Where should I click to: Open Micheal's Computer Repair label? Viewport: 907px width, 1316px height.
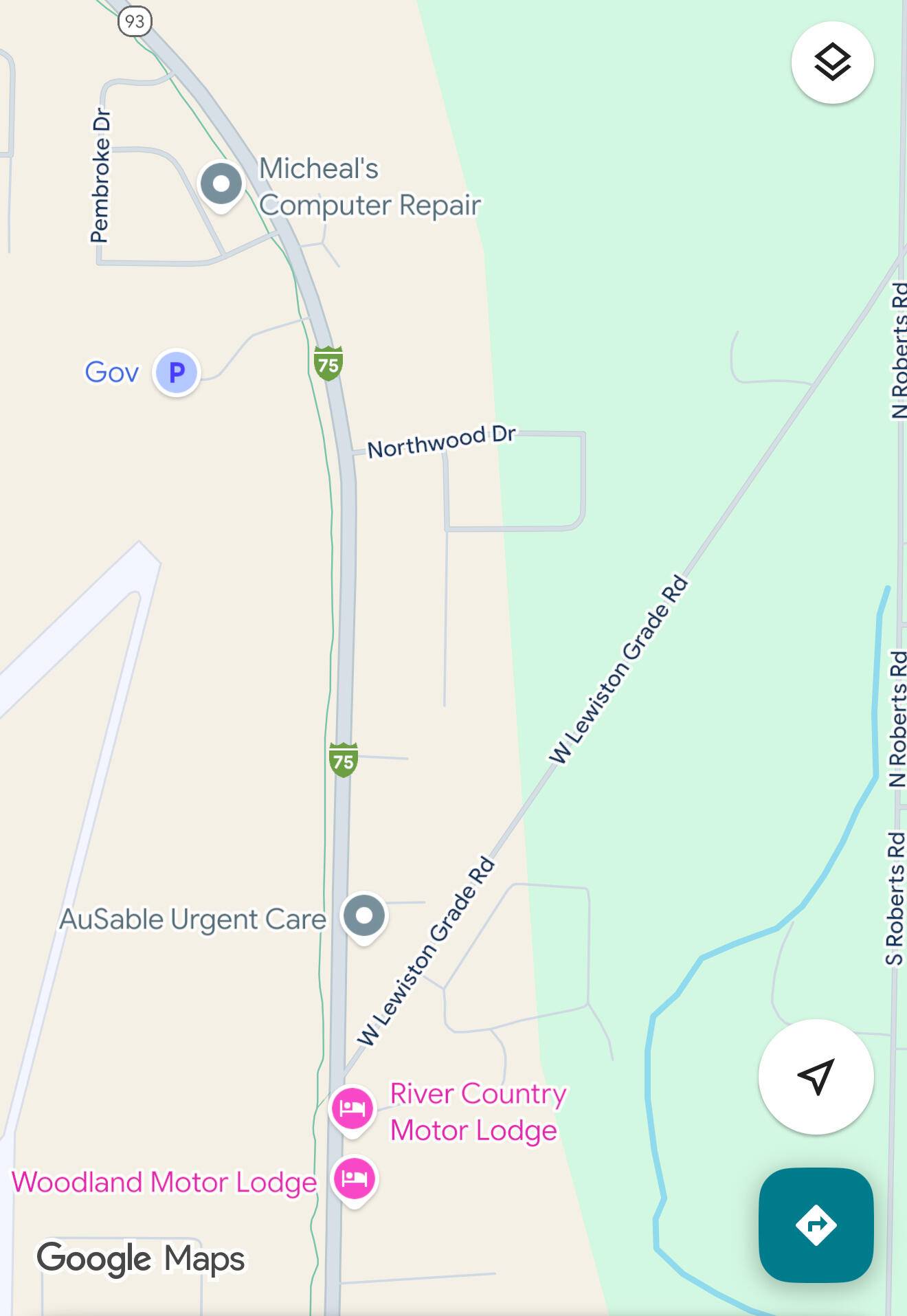pos(371,187)
